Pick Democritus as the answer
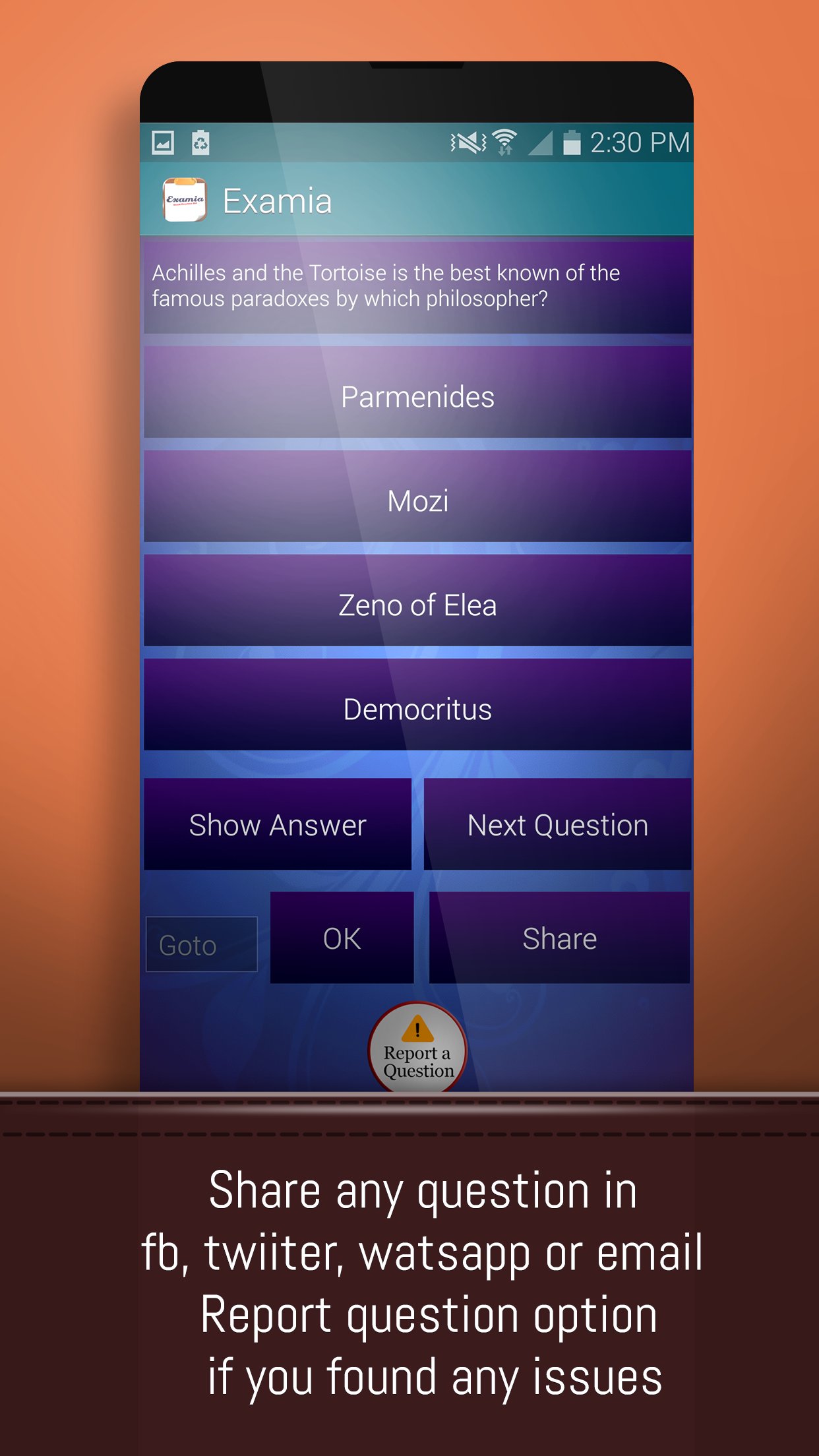The width and height of the screenshot is (819, 1456). (x=417, y=710)
